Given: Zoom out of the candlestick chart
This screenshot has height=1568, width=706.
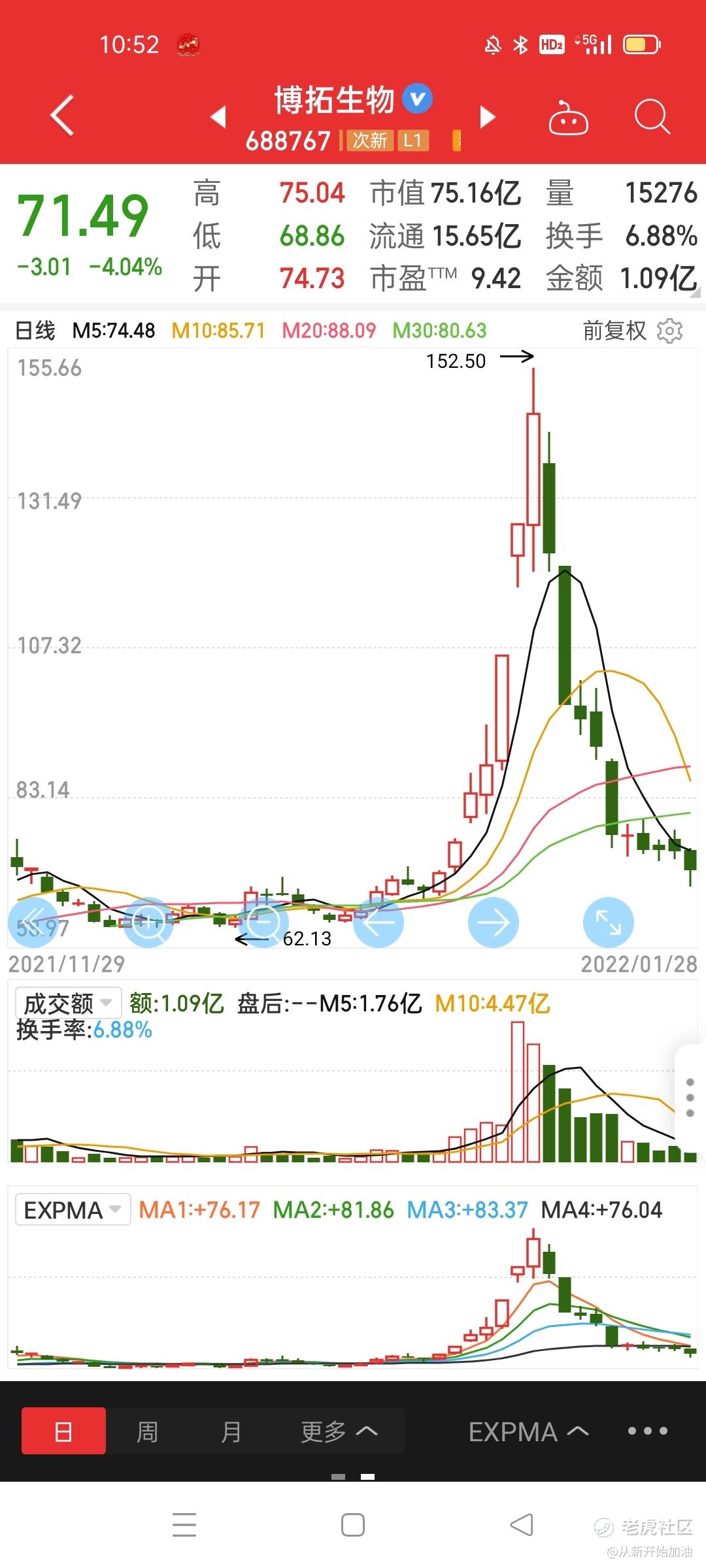Looking at the screenshot, I should coord(263,923).
